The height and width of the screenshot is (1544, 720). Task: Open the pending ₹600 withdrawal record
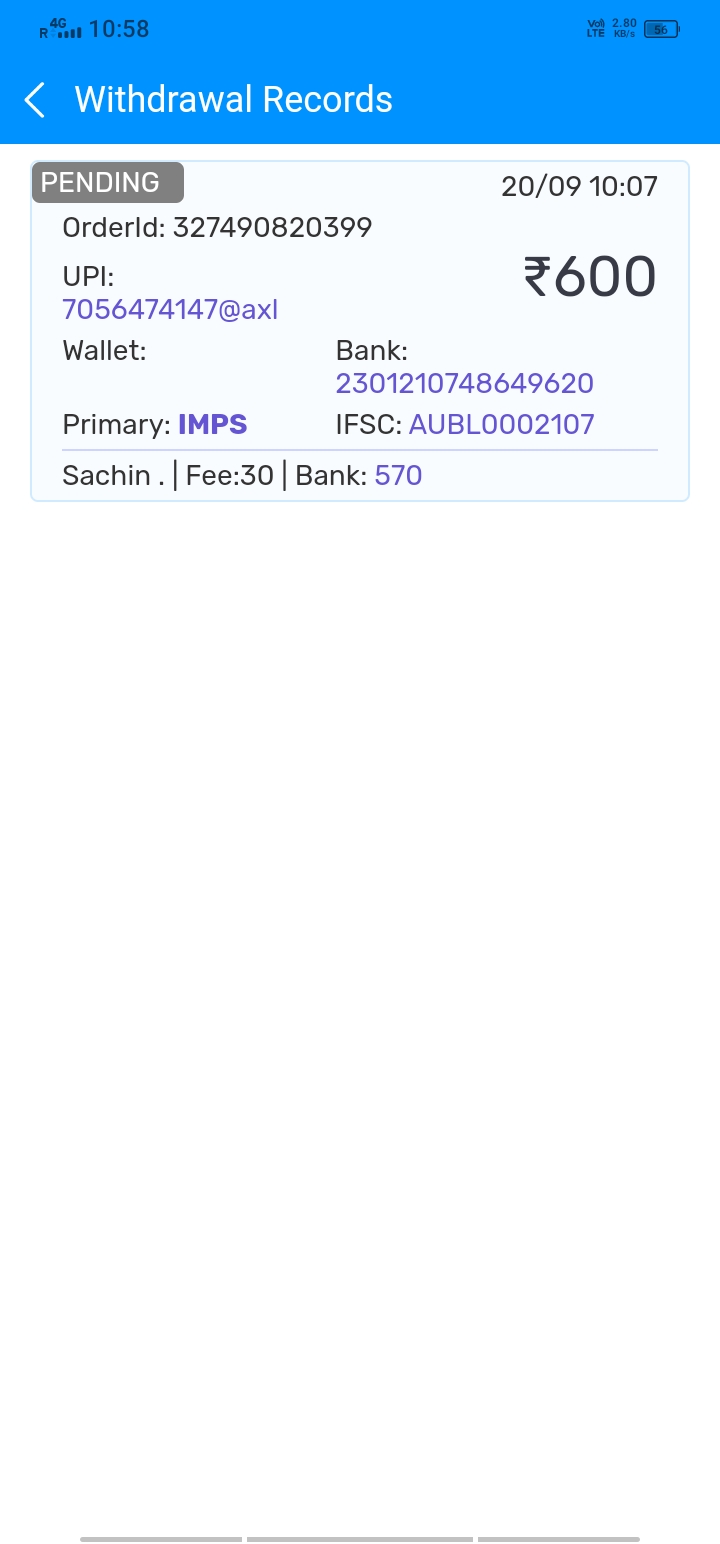pos(360,330)
